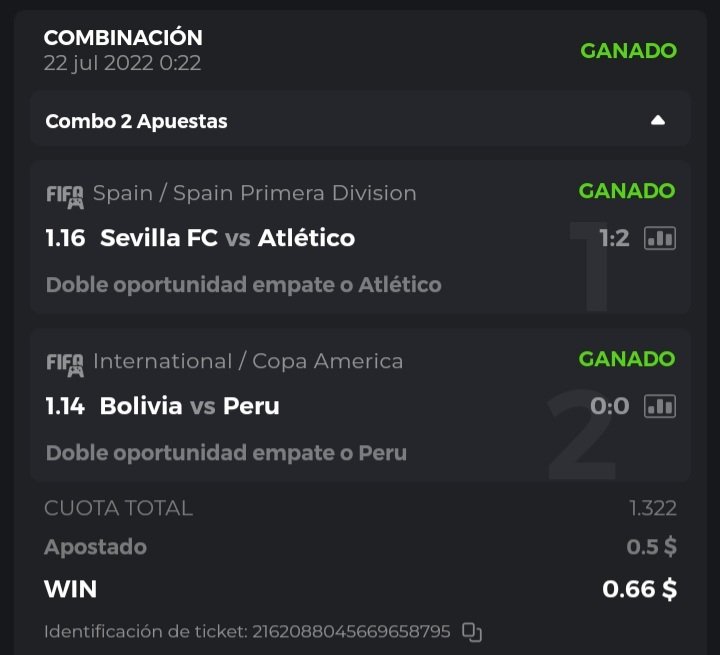Open stats for Sevilla FC vs Atlético
This screenshot has height=655, width=720.
coord(660,238)
